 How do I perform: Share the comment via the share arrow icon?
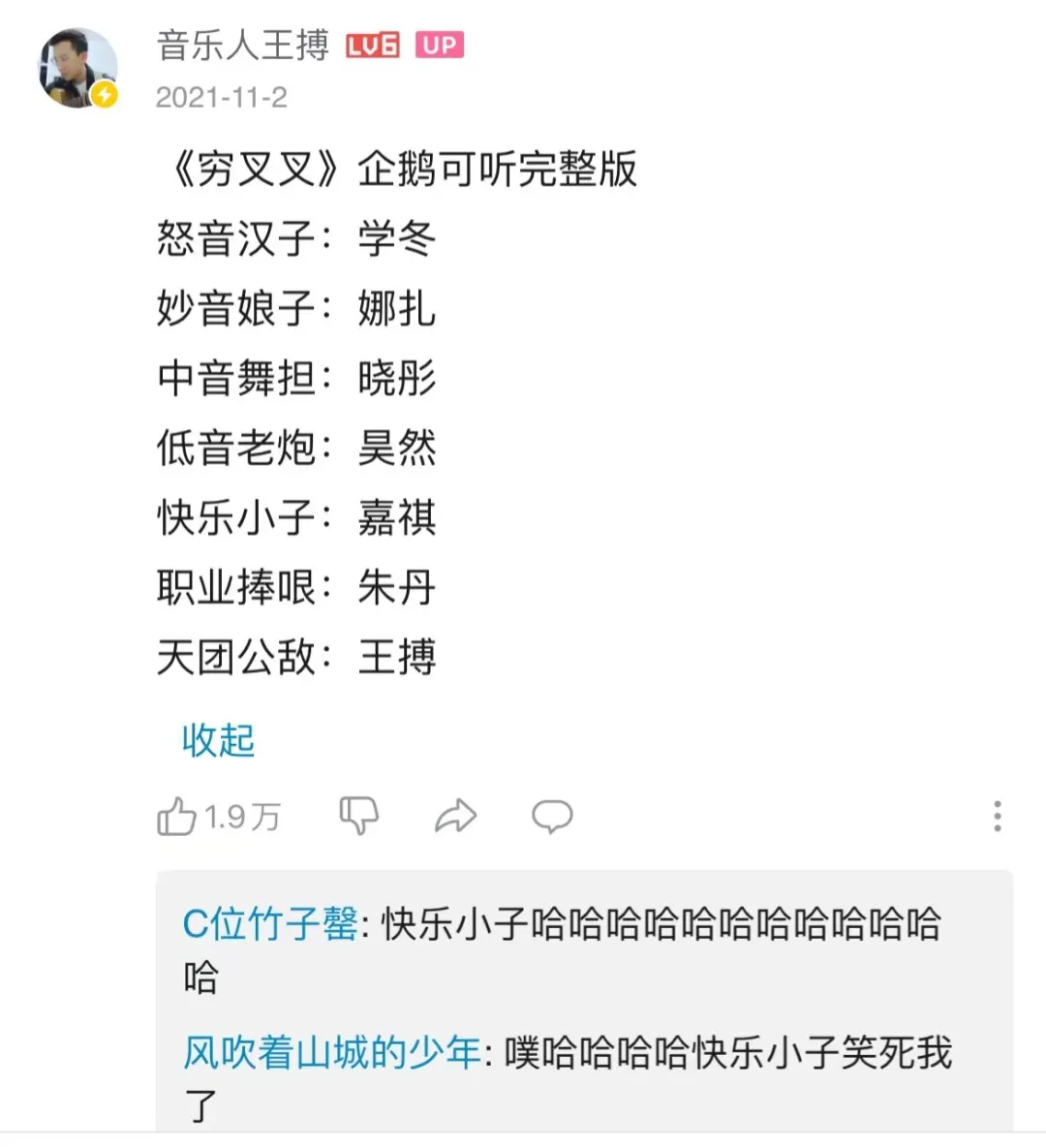point(455,816)
